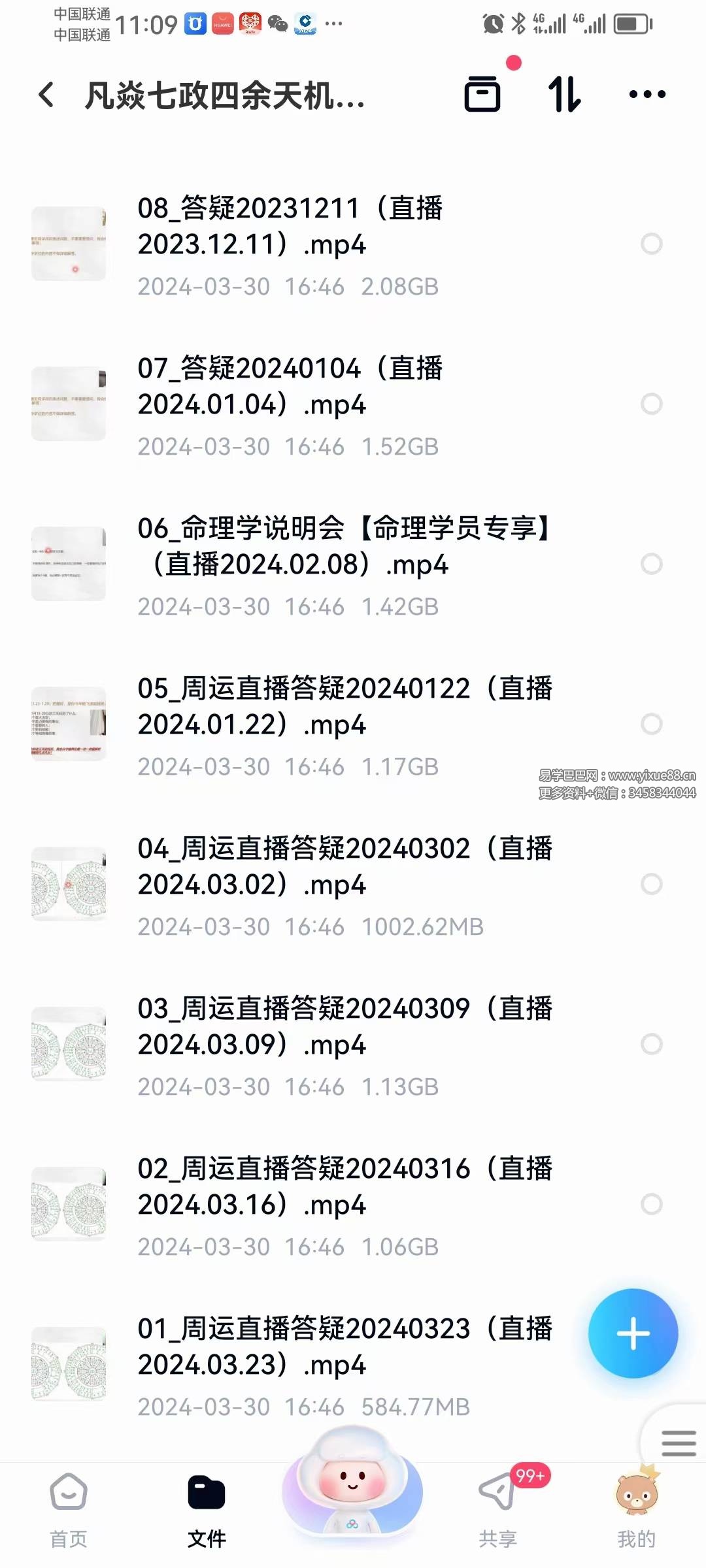The height and width of the screenshot is (1568, 706).
Task: Go back from the folder view
Action: (46, 95)
